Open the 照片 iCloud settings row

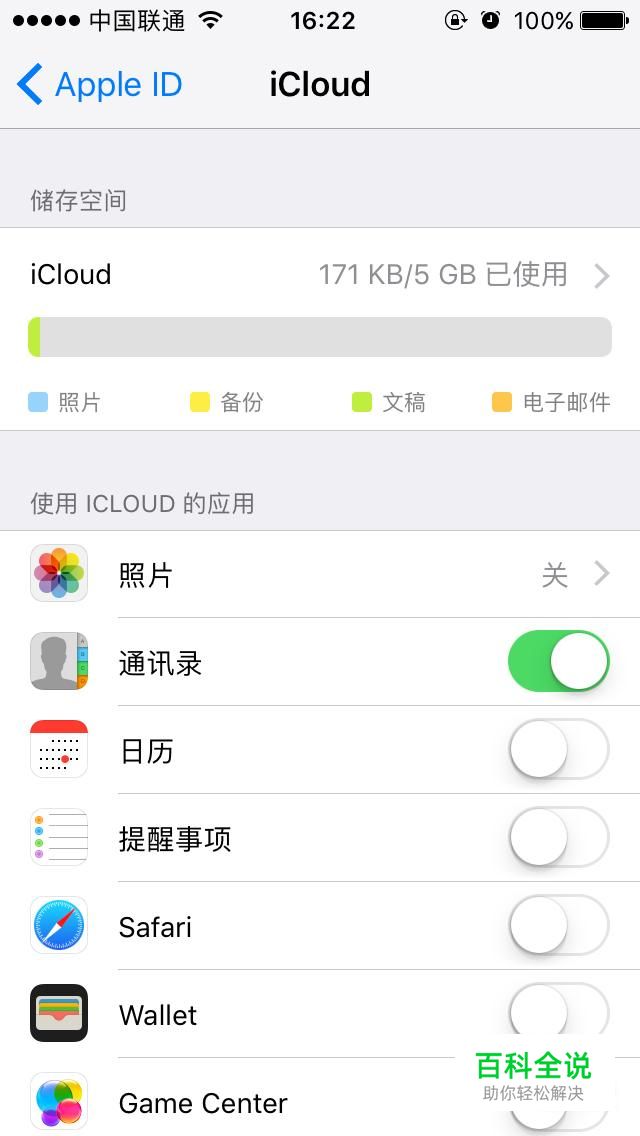click(320, 575)
